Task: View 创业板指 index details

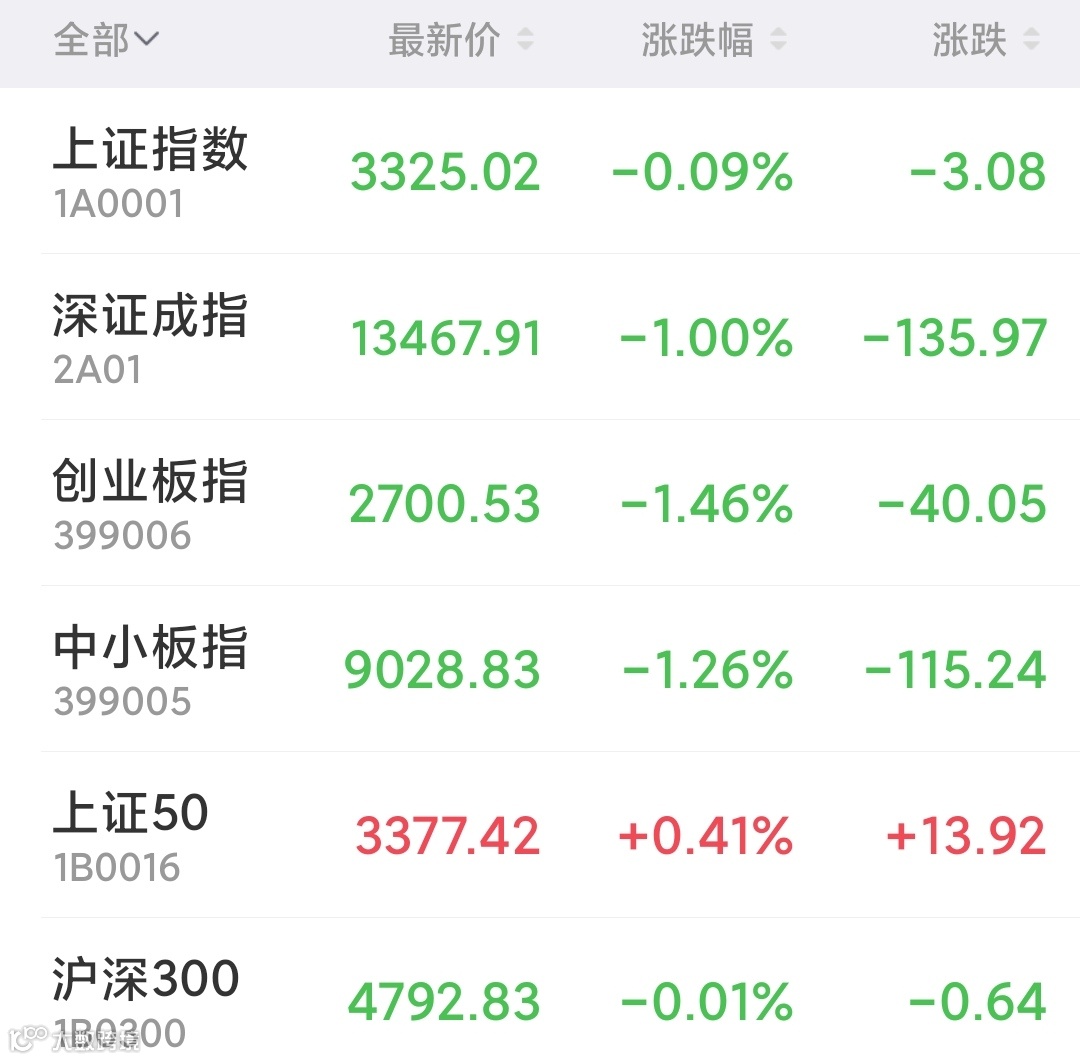Action: 540,503
